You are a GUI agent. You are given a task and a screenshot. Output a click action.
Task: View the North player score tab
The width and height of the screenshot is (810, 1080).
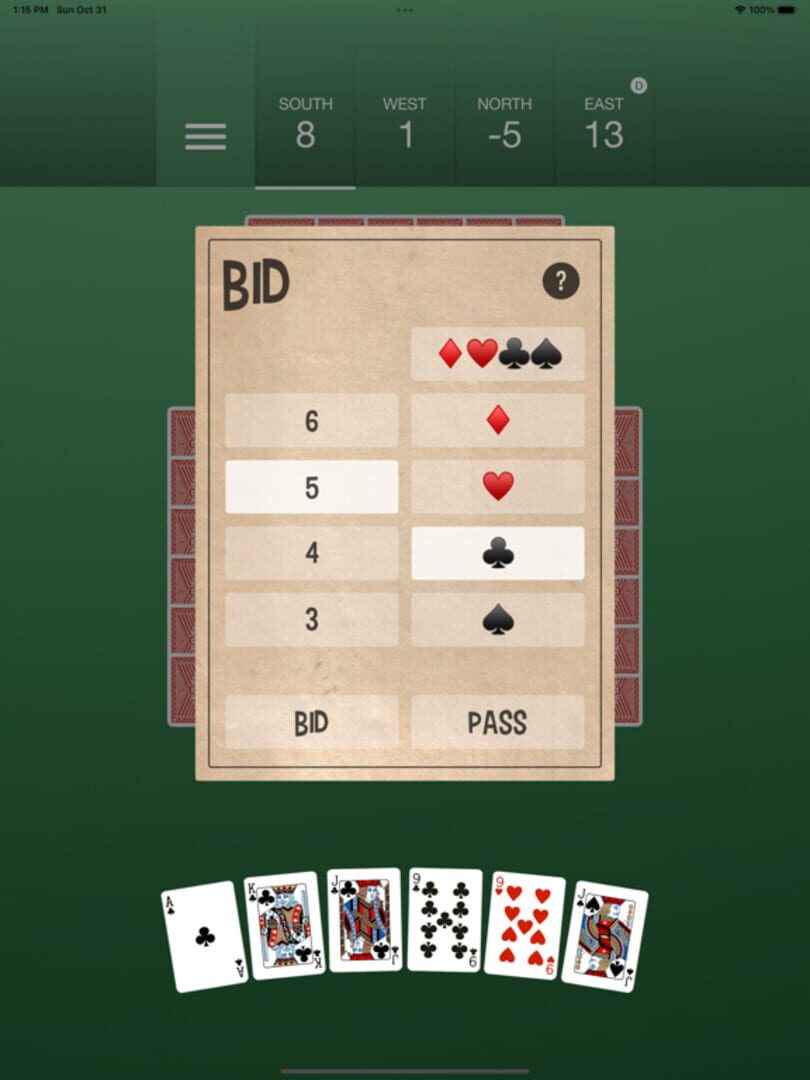(504, 124)
